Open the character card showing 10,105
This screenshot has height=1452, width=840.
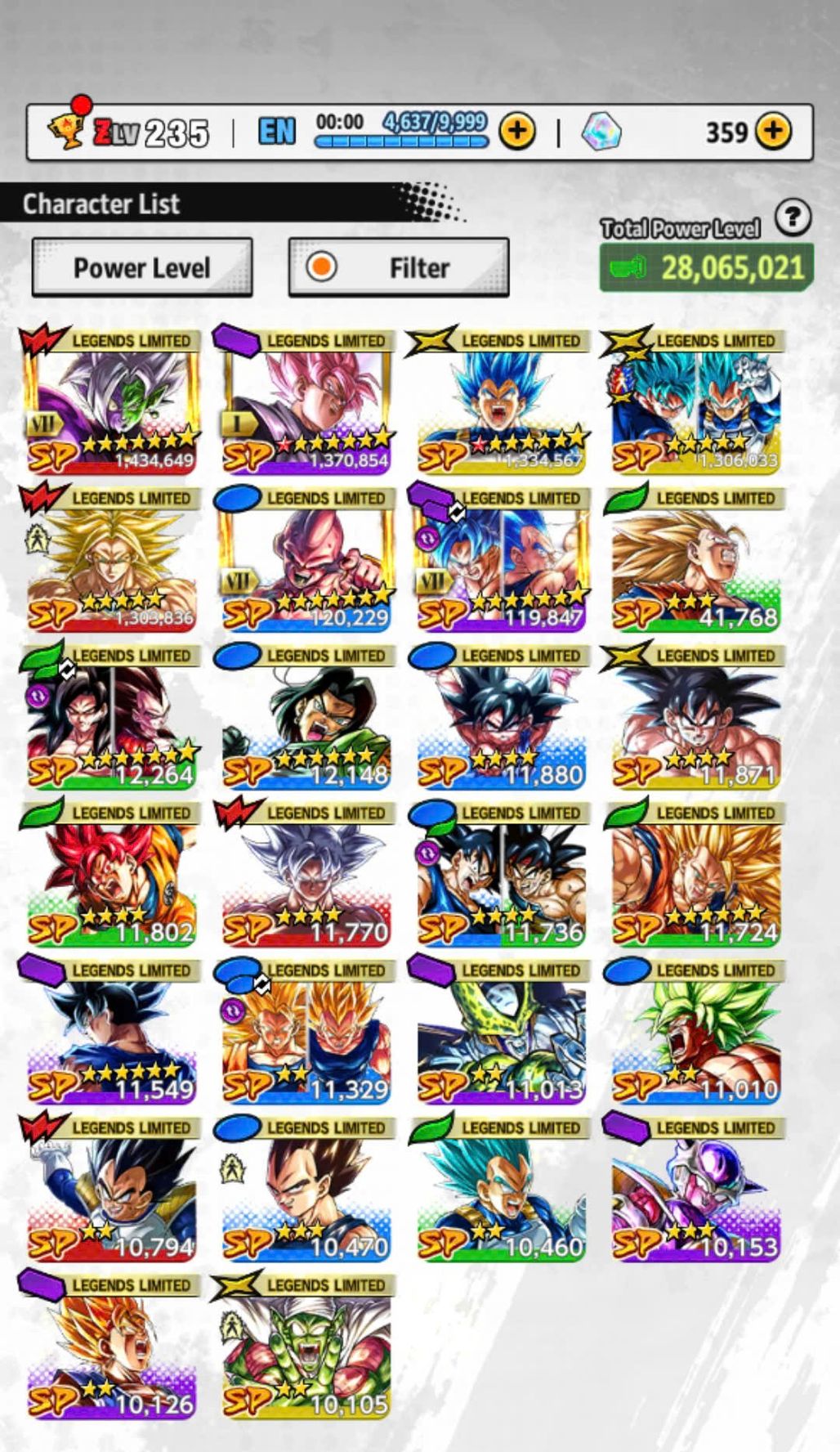305,1346
